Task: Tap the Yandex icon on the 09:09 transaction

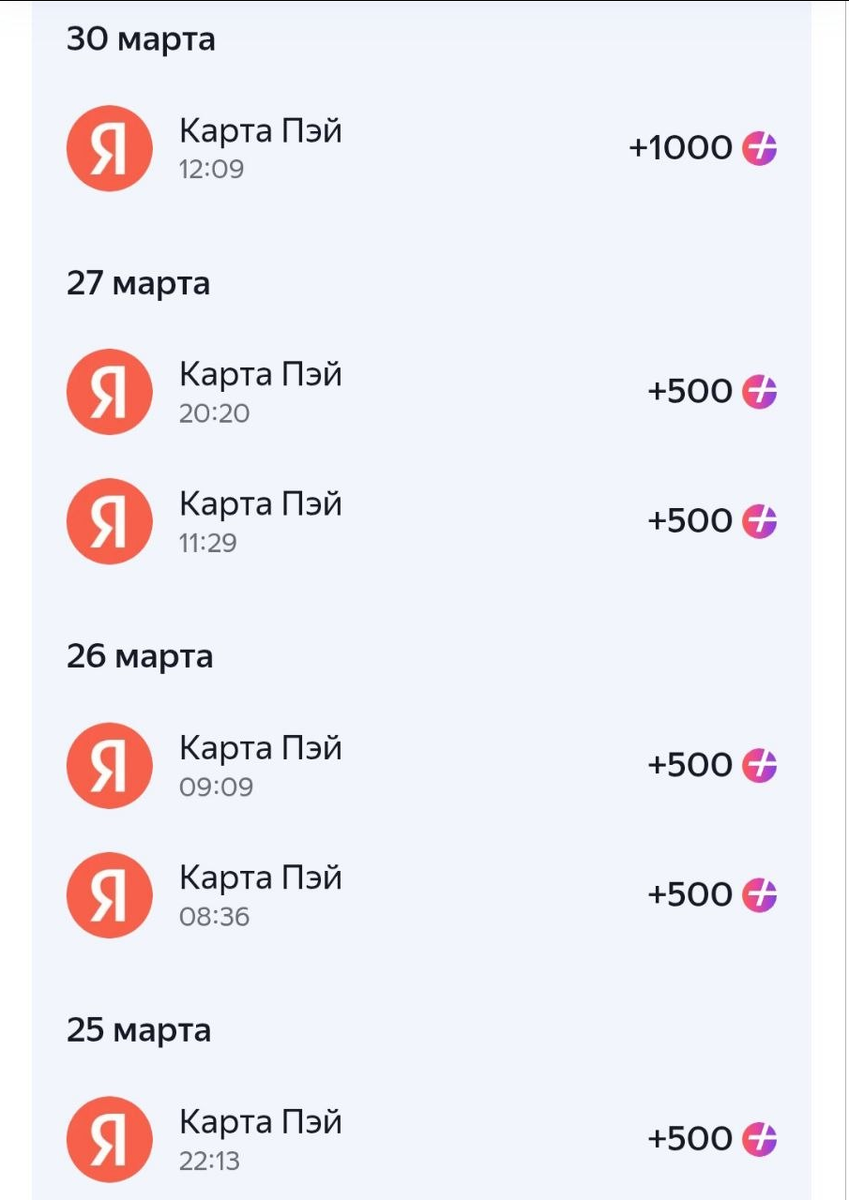Action: (x=109, y=765)
